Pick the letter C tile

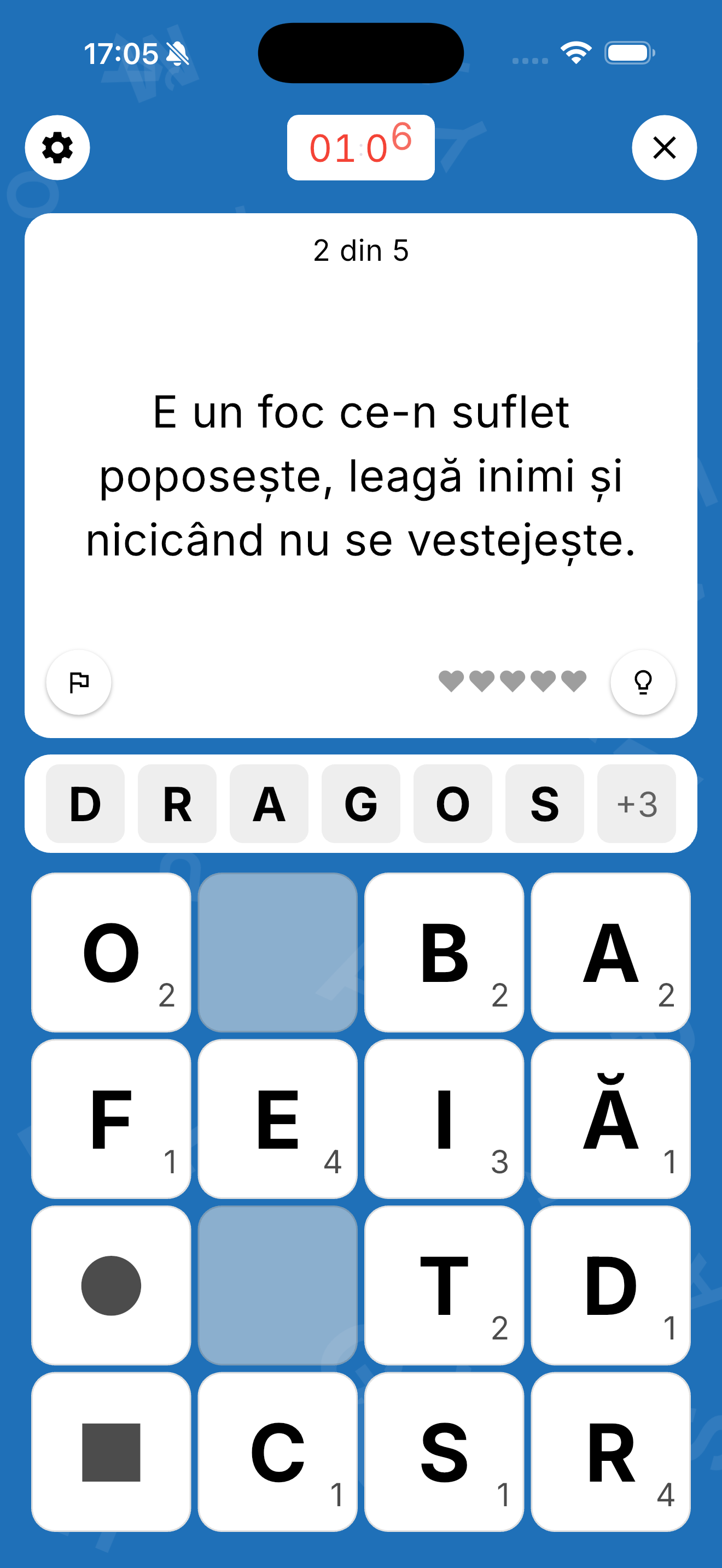pos(278,1452)
